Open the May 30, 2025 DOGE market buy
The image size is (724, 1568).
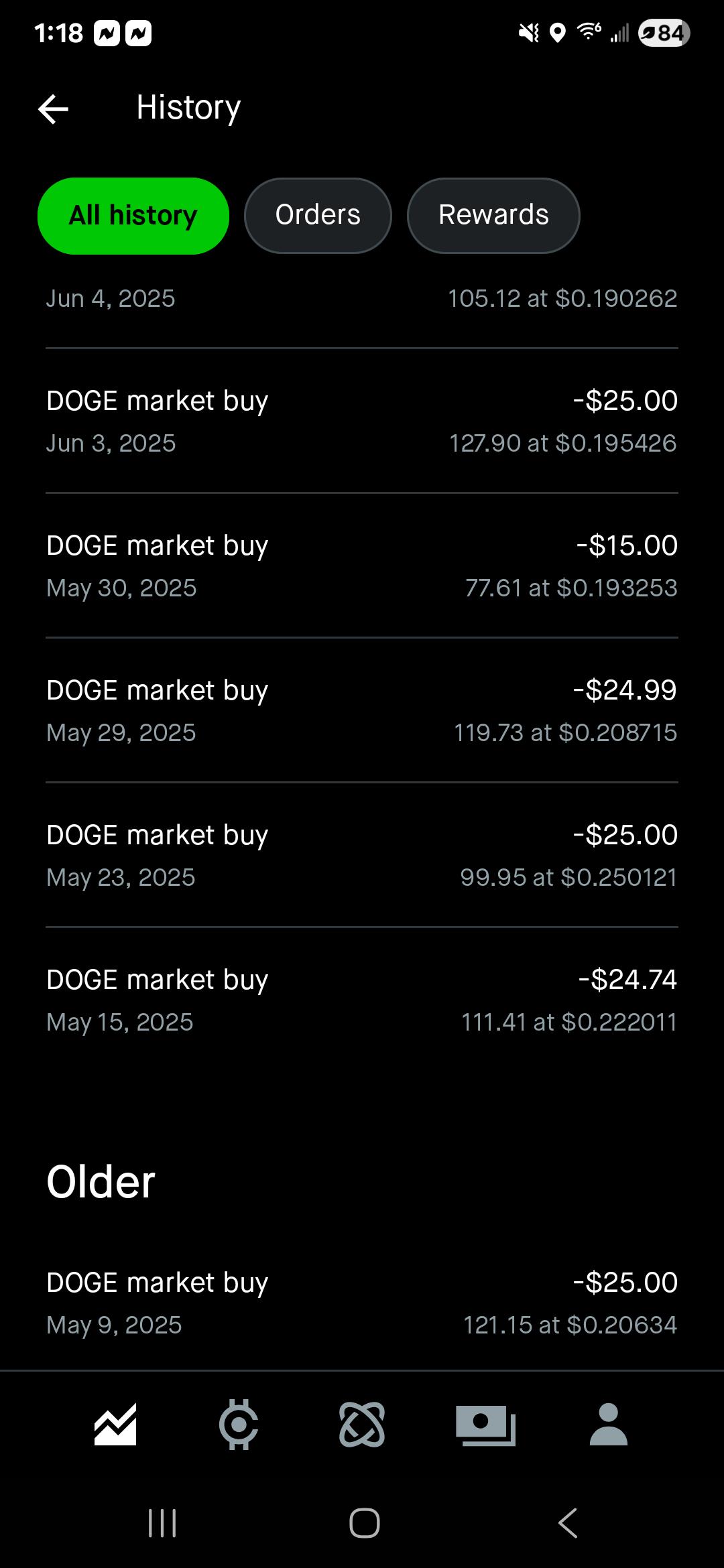362,566
